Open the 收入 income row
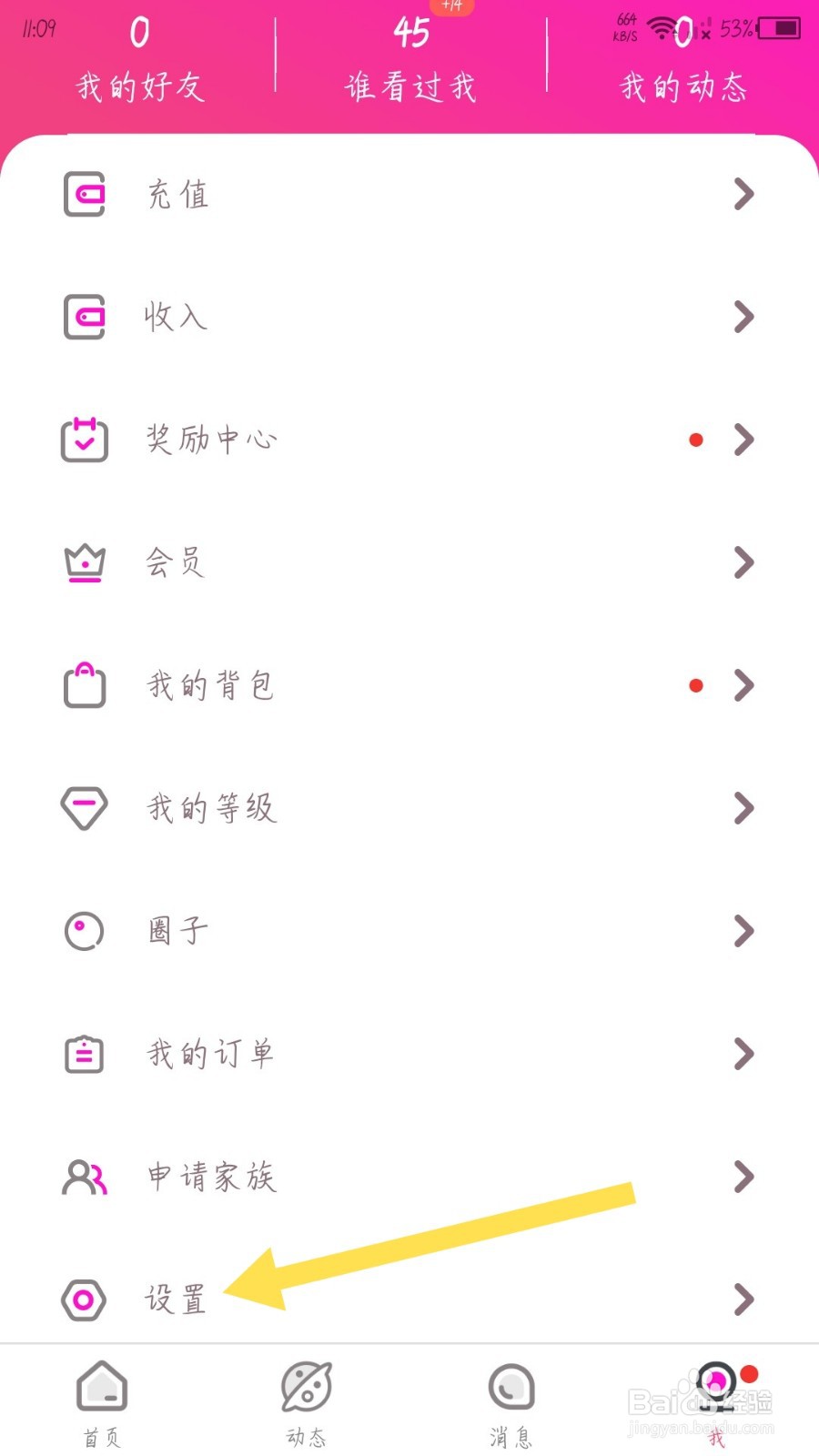819x1456 pixels. coord(409,317)
